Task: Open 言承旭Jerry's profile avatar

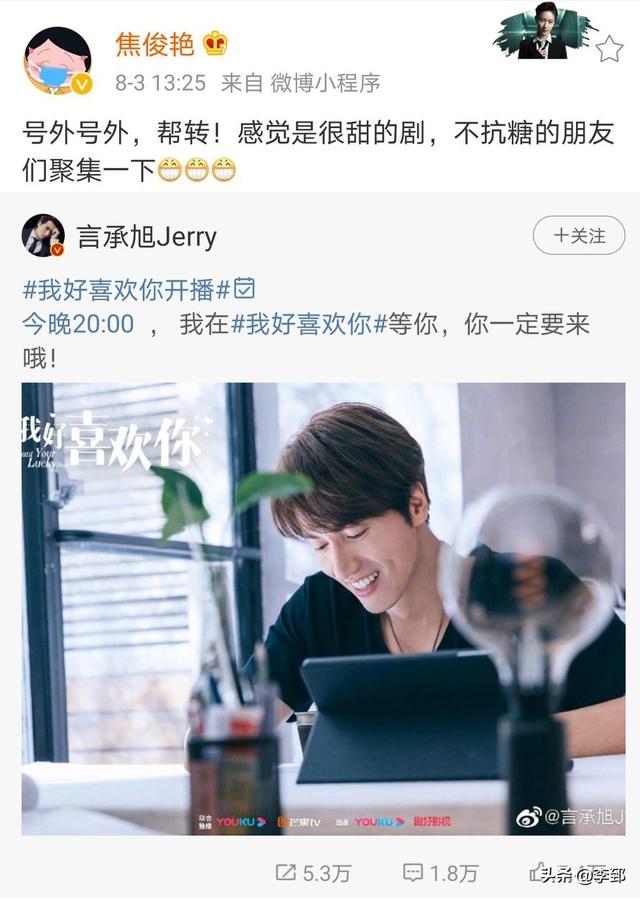Action: pos(43,236)
